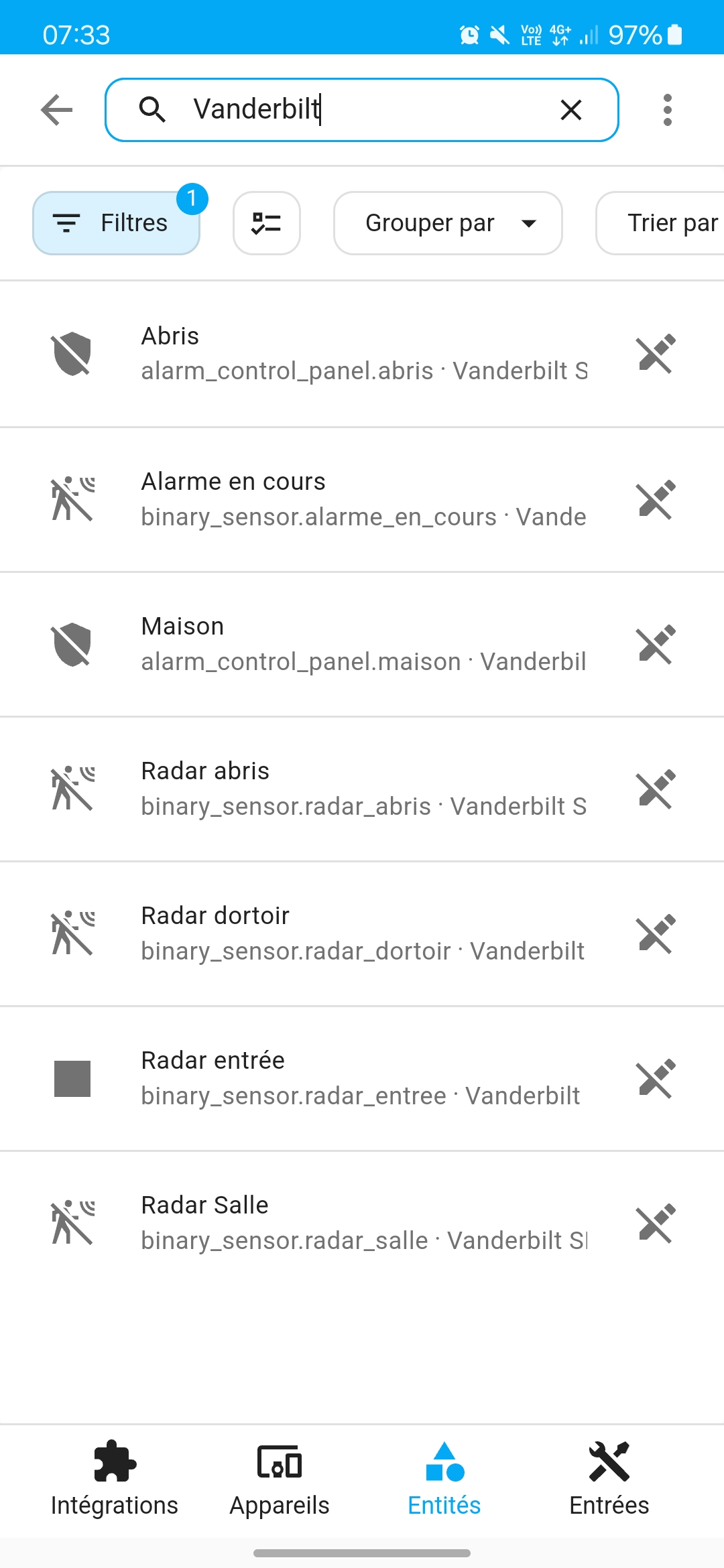The image size is (724, 1568).
Task: Switch to the Intégrations tab
Action: click(115, 1480)
